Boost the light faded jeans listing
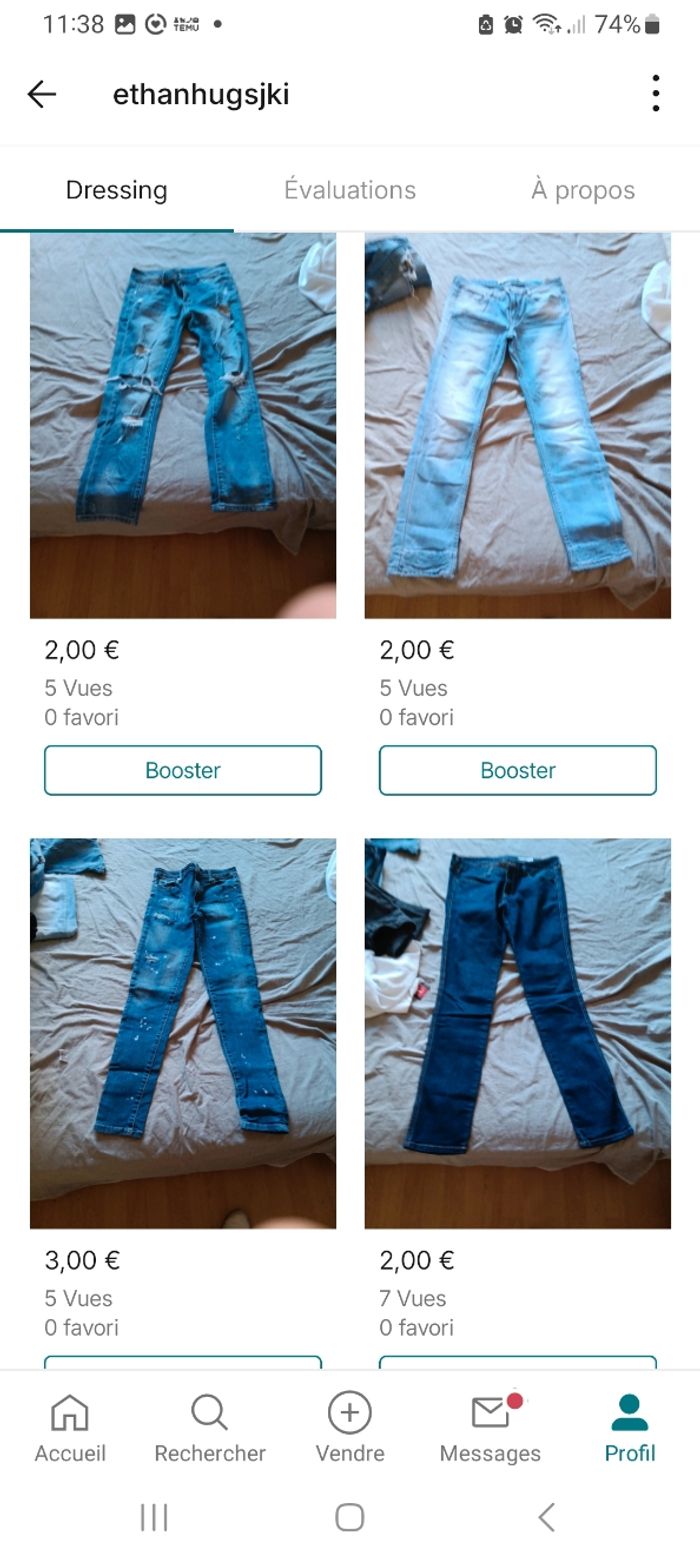Image resolution: width=700 pixels, height=1560 pixels. coord(517,770)
